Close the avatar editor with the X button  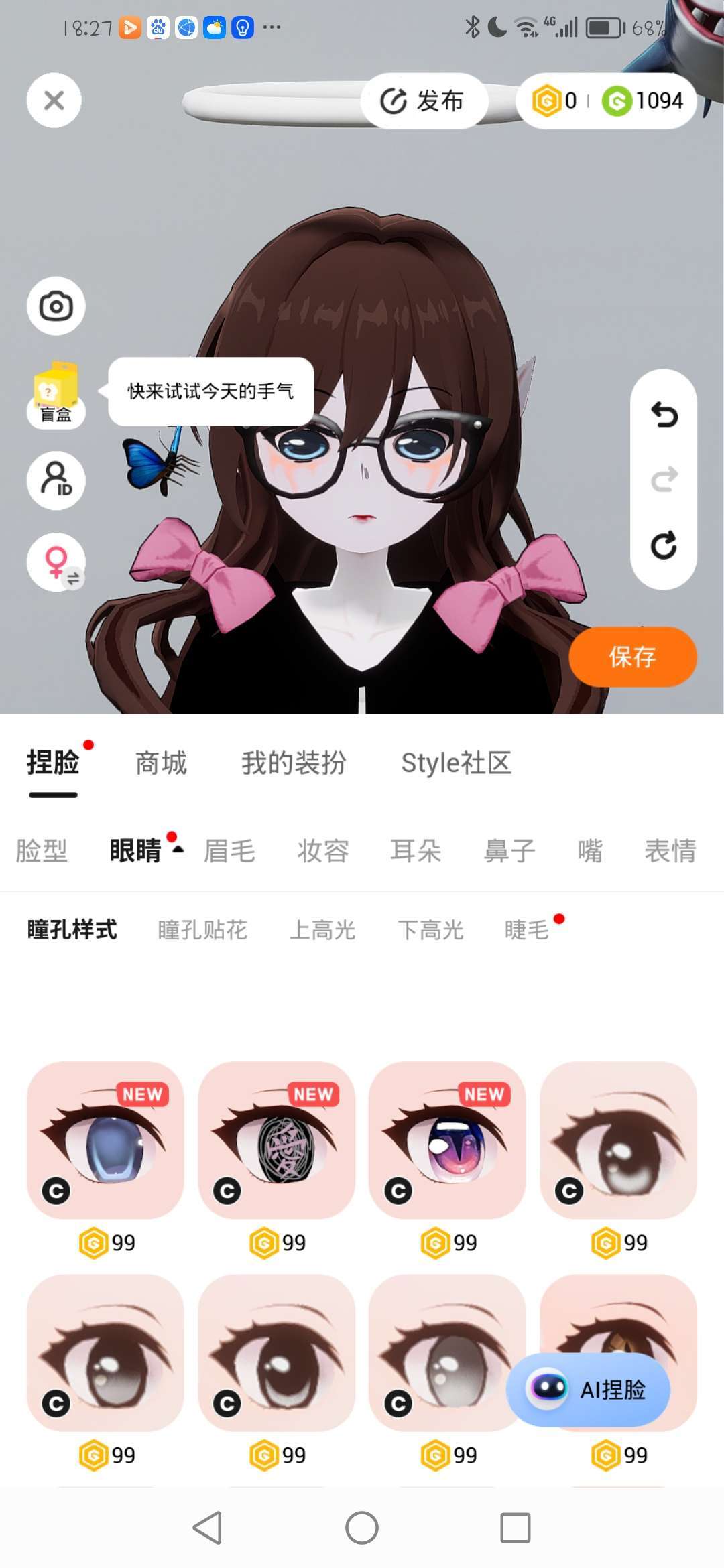(x=54, y=101)
